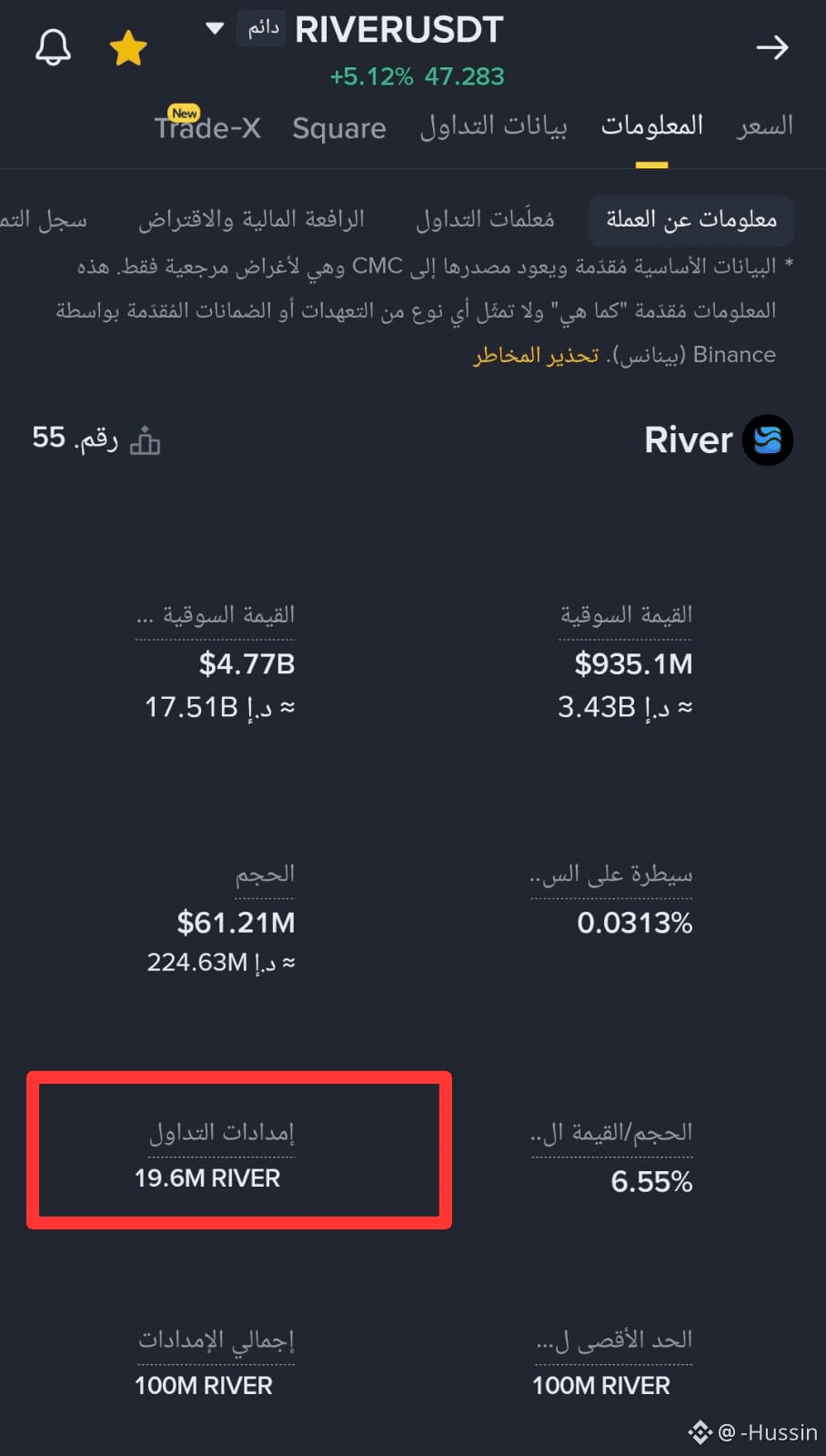Open the معلّمات التداول section
The image size is (826, 1456).
485,220
